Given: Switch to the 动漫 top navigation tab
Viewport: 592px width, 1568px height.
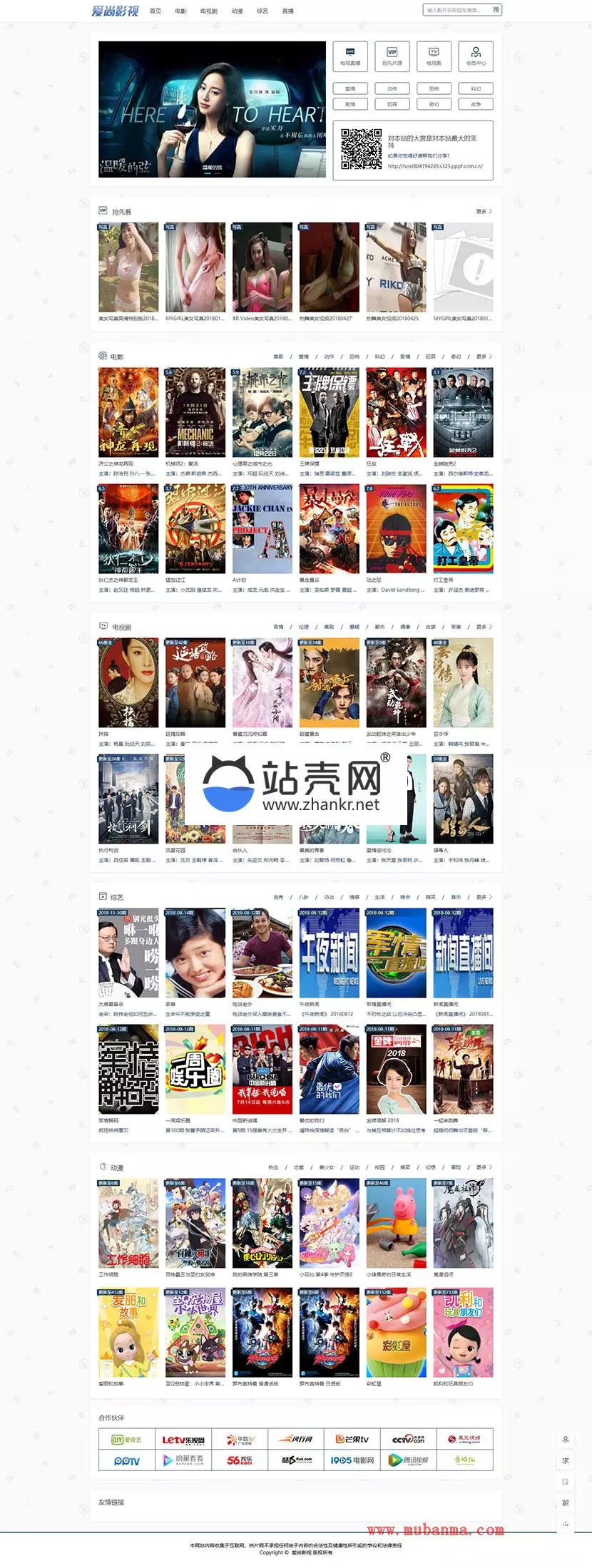Looking at the screenshot, I should tap(238, 11).
